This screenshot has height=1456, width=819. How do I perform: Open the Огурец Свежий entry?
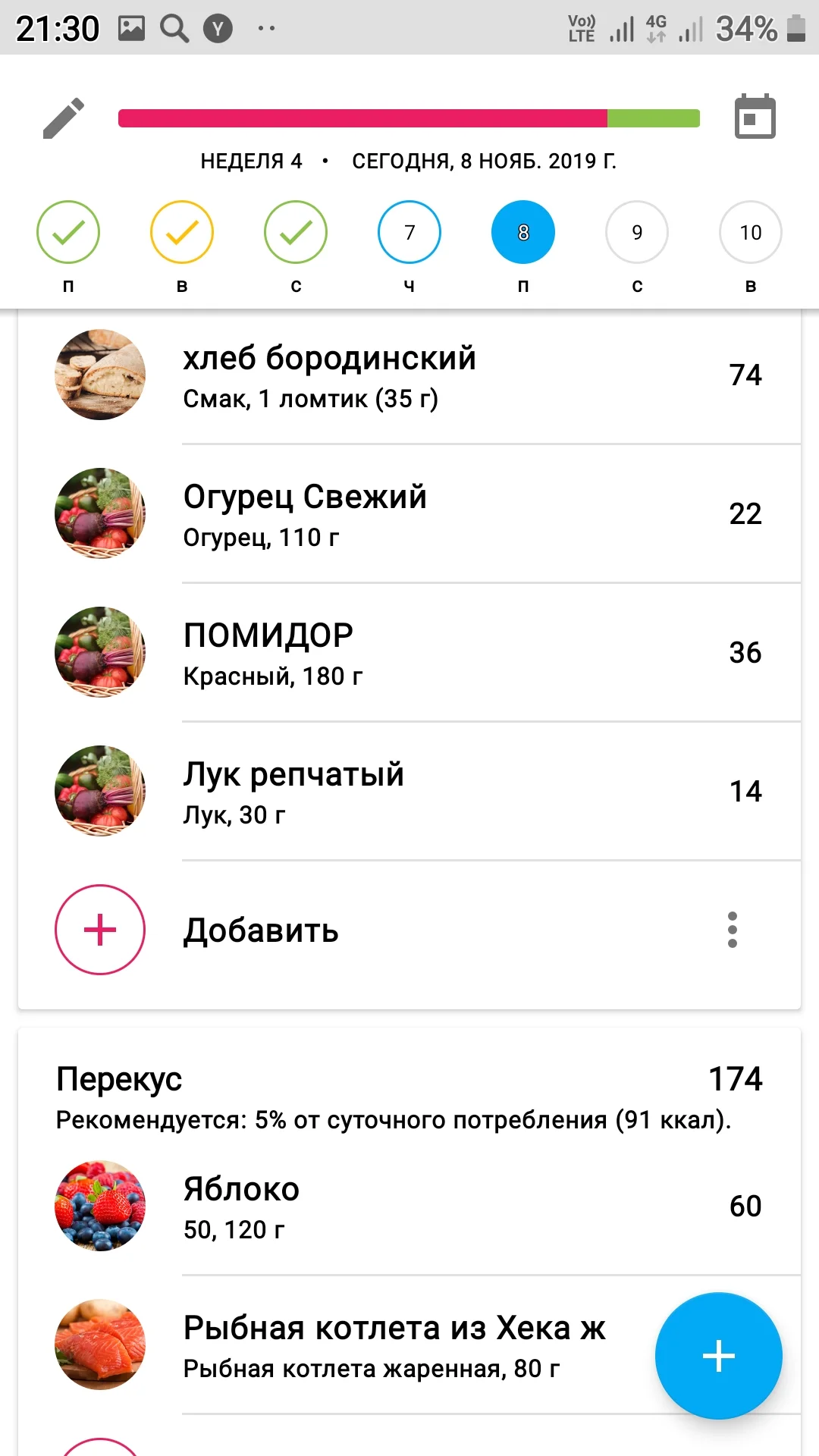pos(409,514)
